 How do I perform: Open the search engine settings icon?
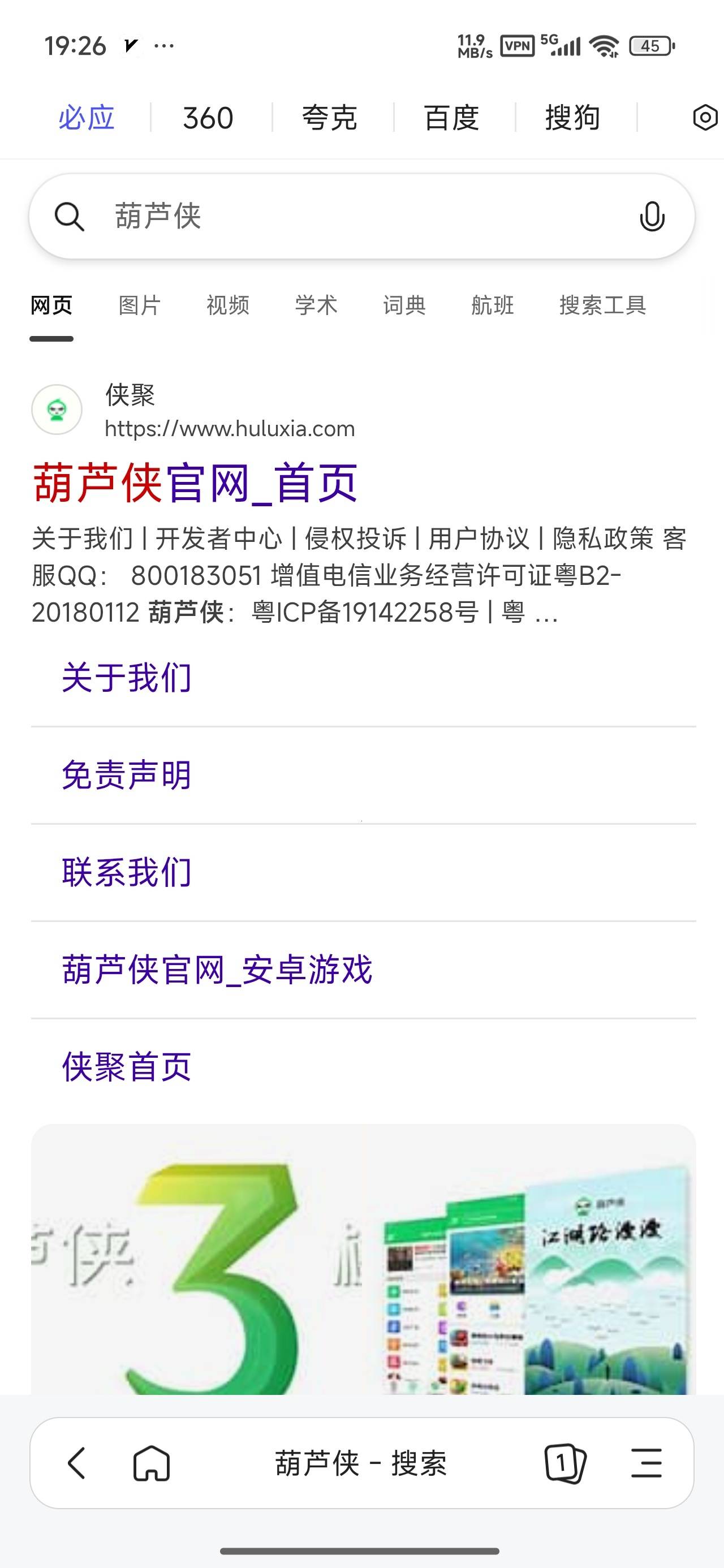[705, 118]
